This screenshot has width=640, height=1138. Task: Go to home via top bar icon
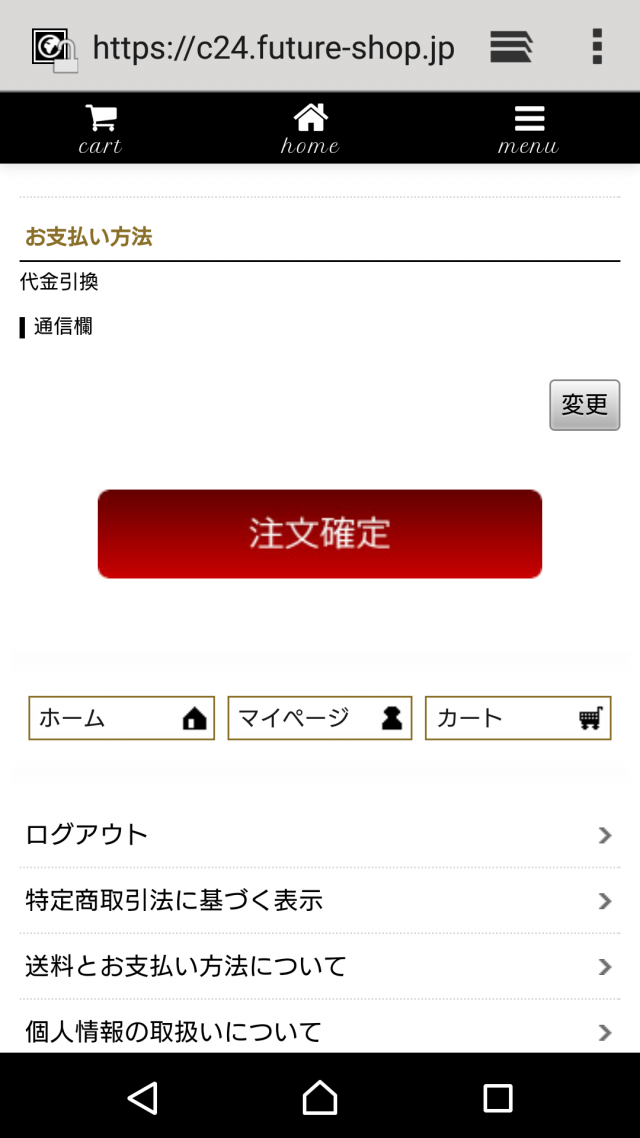(x=310, y=128)
